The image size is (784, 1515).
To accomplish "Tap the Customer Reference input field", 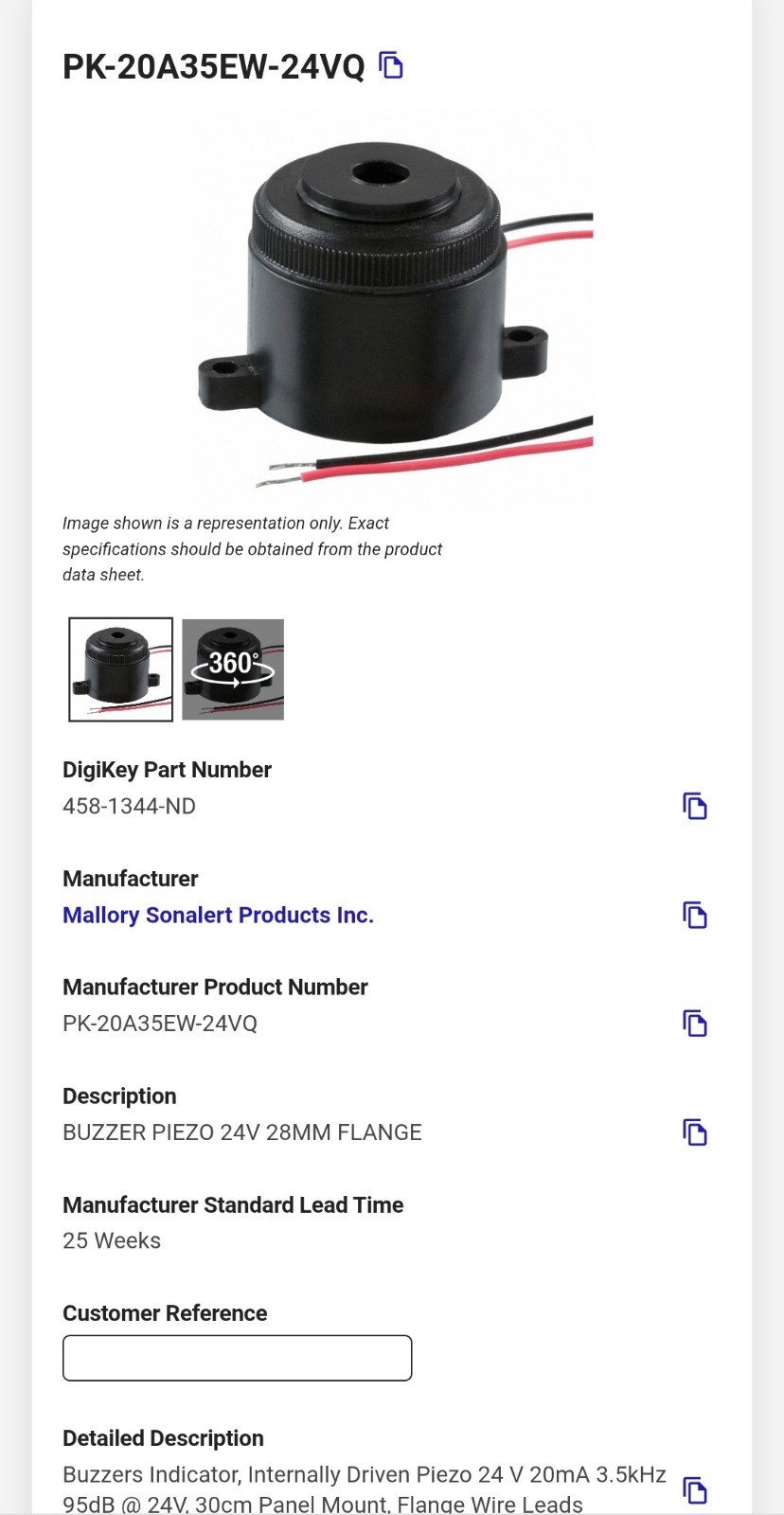I will 238,1358.
